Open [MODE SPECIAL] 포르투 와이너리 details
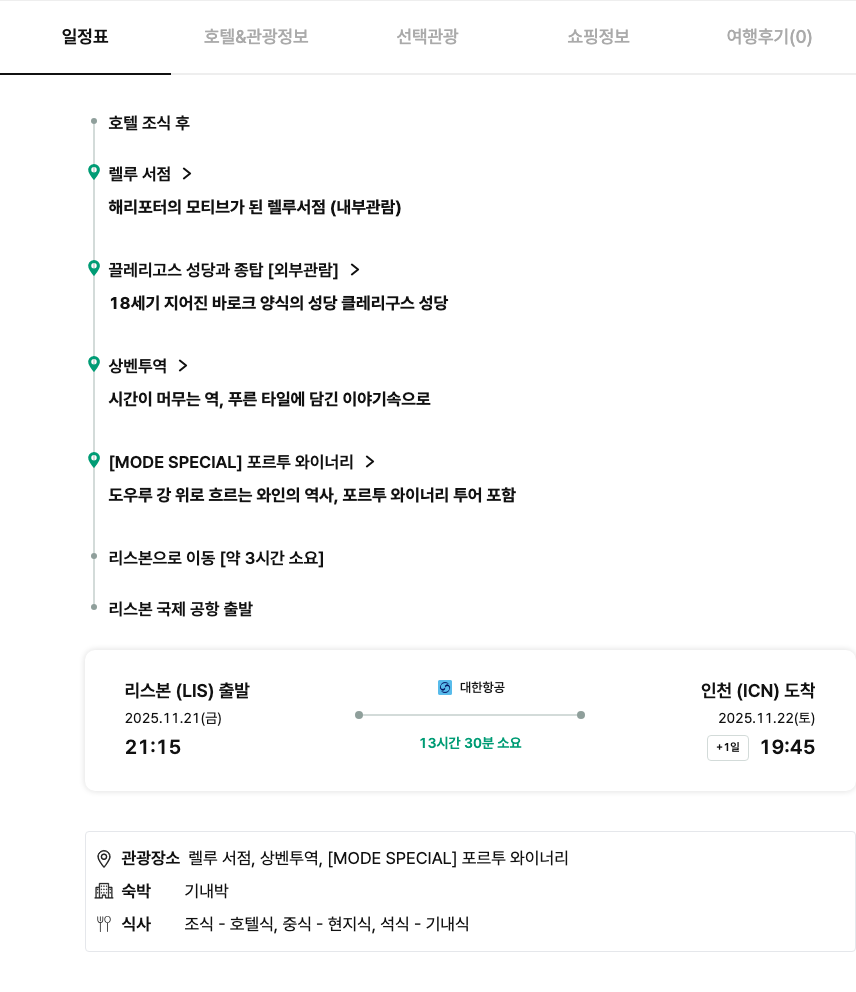 click(241, 462)
